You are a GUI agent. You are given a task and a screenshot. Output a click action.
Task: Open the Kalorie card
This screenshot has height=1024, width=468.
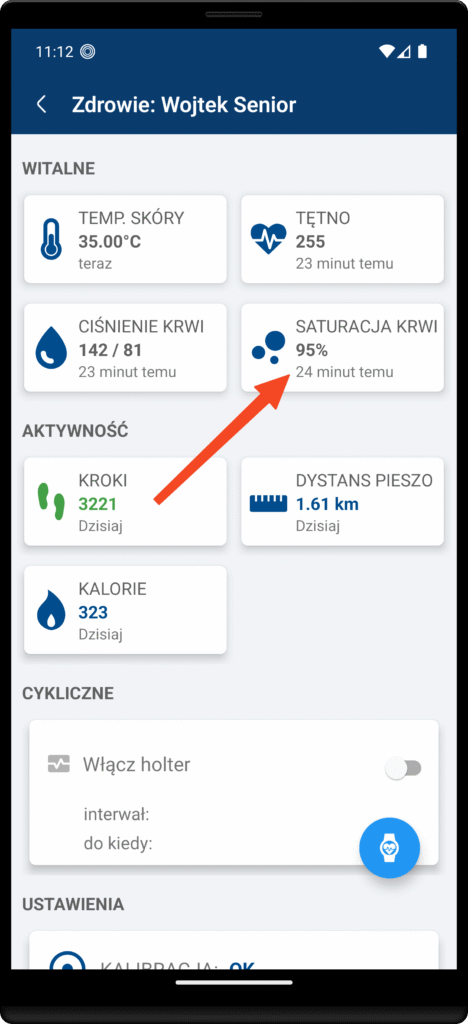point(125,610)
